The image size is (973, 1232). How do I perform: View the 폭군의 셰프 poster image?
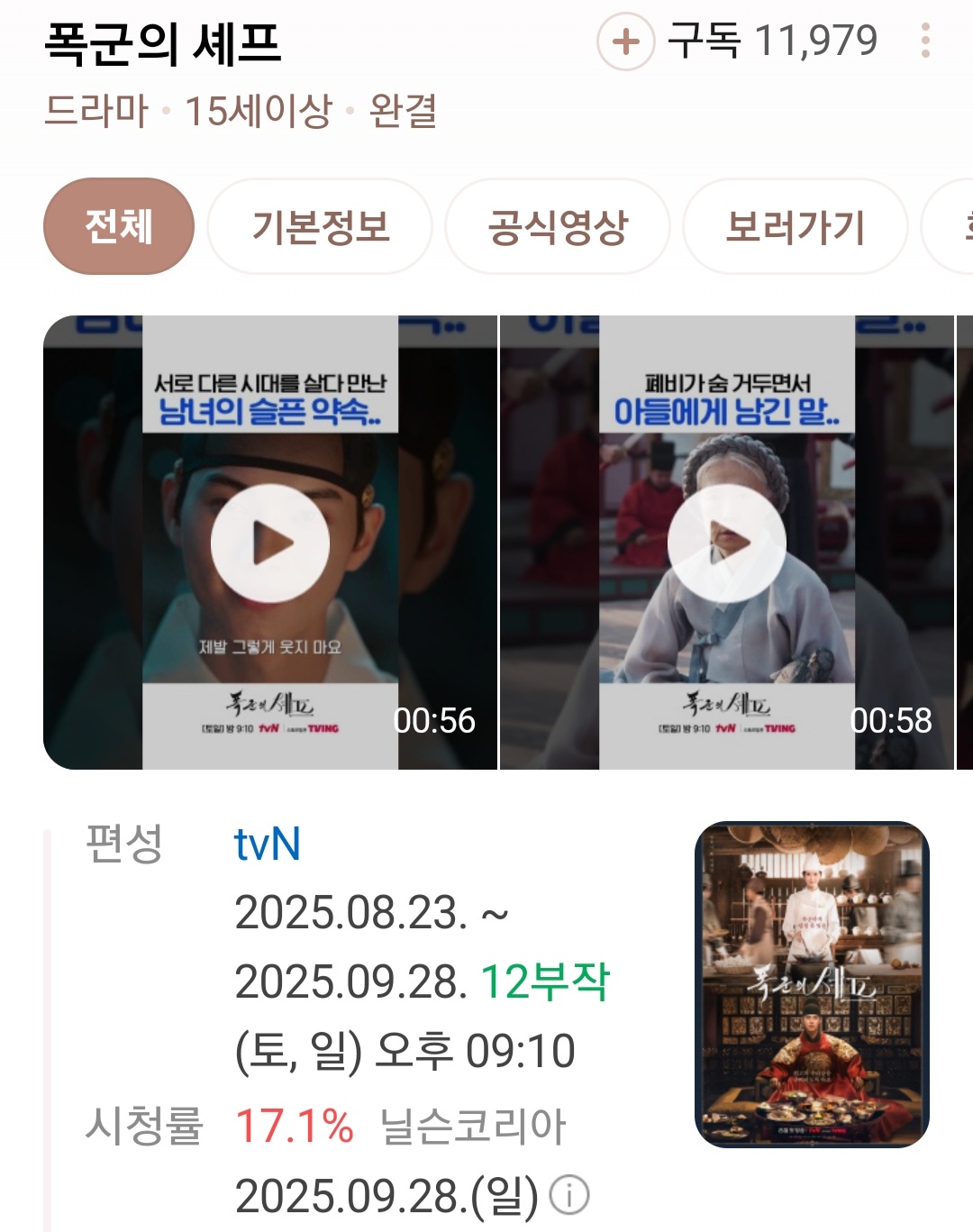(812, 984)
